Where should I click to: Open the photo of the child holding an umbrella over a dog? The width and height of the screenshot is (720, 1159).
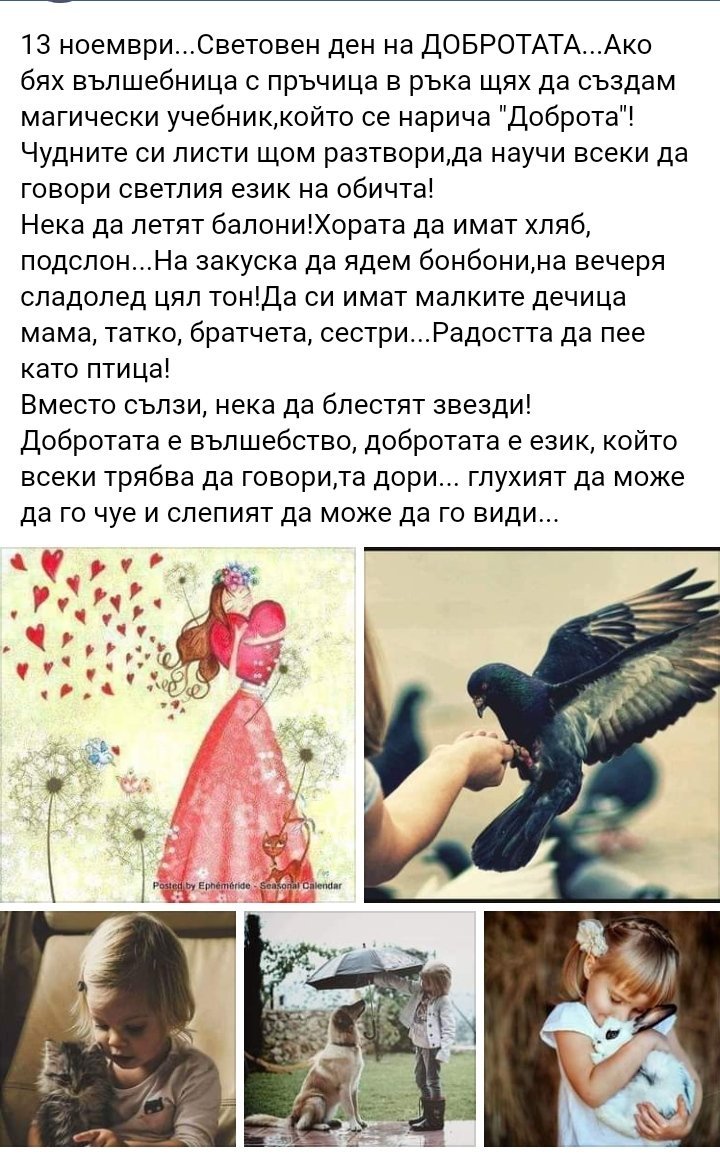click(360, 1029)
